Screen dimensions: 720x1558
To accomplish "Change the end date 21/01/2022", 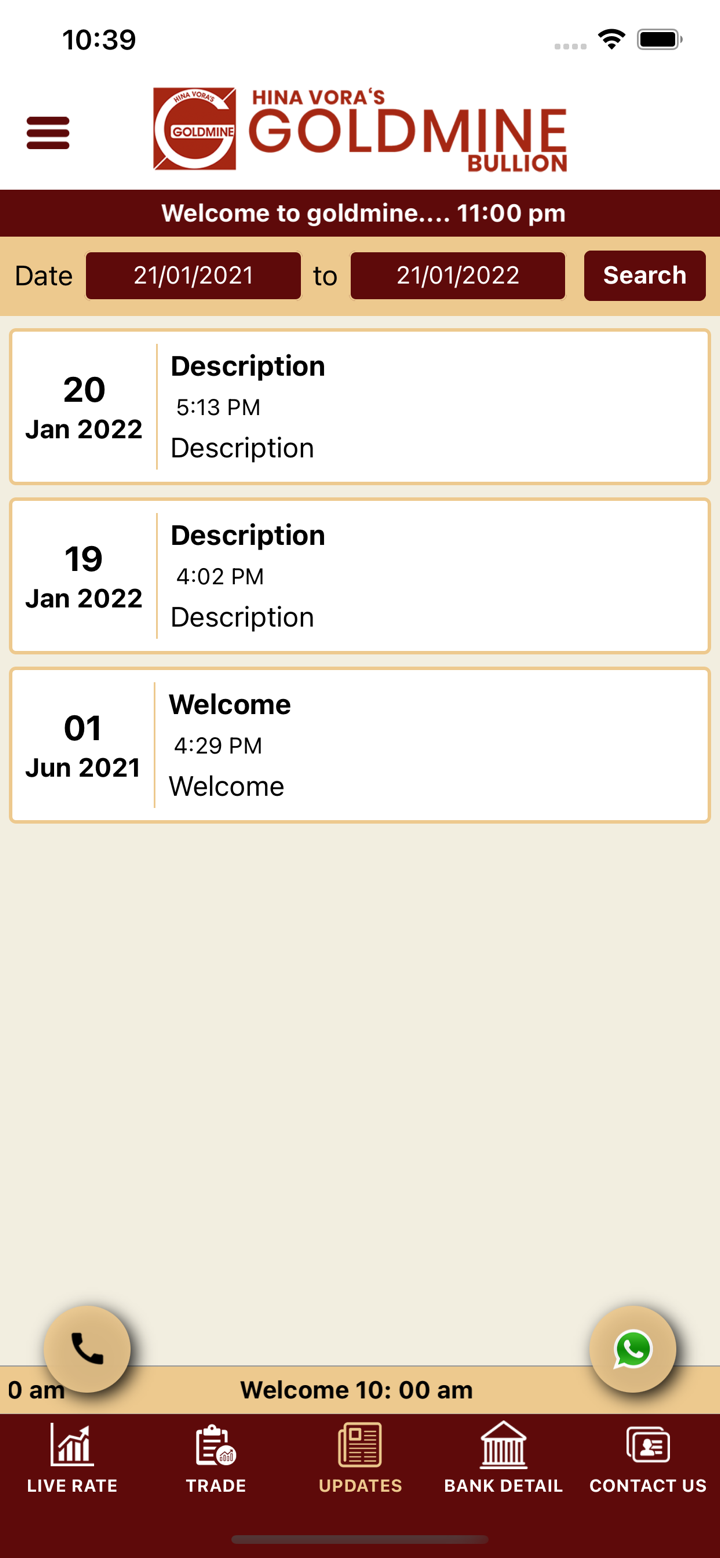I will [x=457, y=276].
